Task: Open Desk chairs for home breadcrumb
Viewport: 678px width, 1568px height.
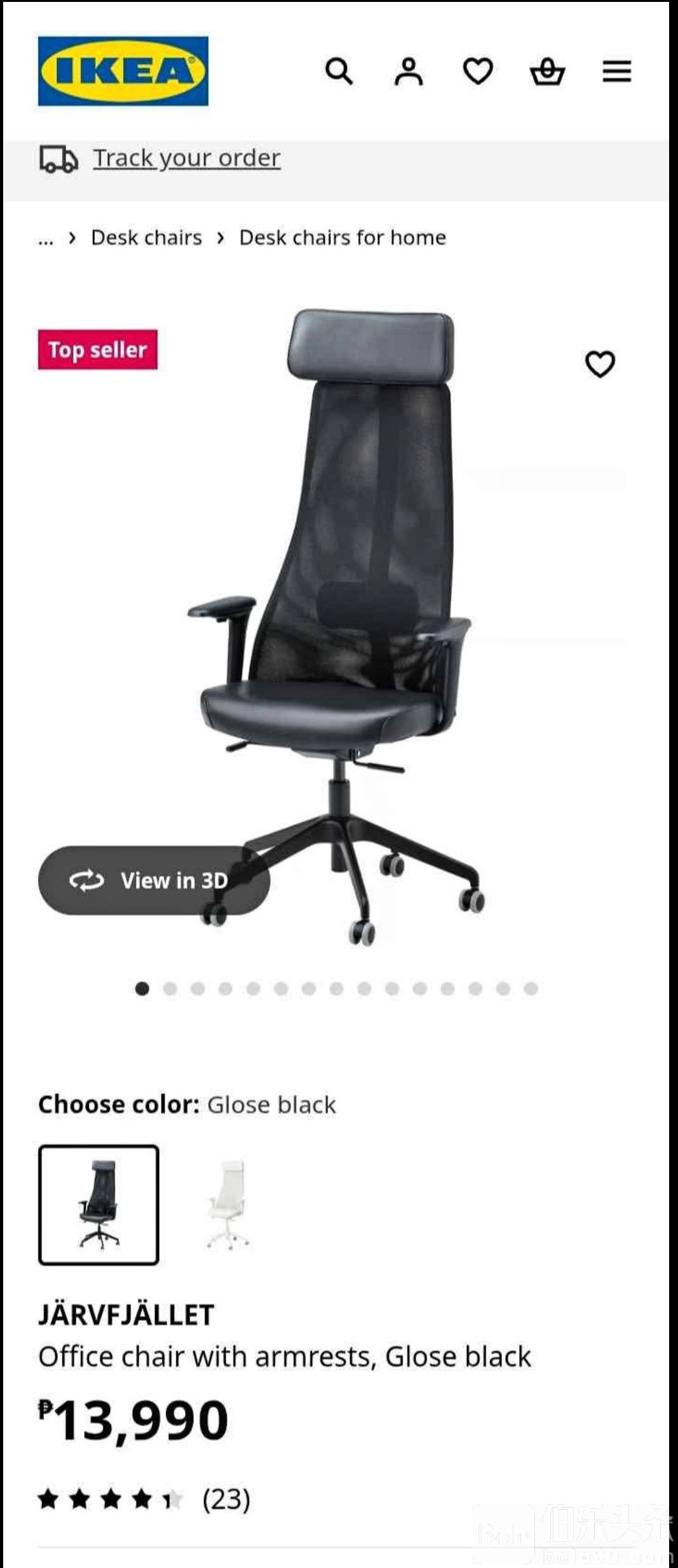Action: pyautogui.click(x=342, y=238)
